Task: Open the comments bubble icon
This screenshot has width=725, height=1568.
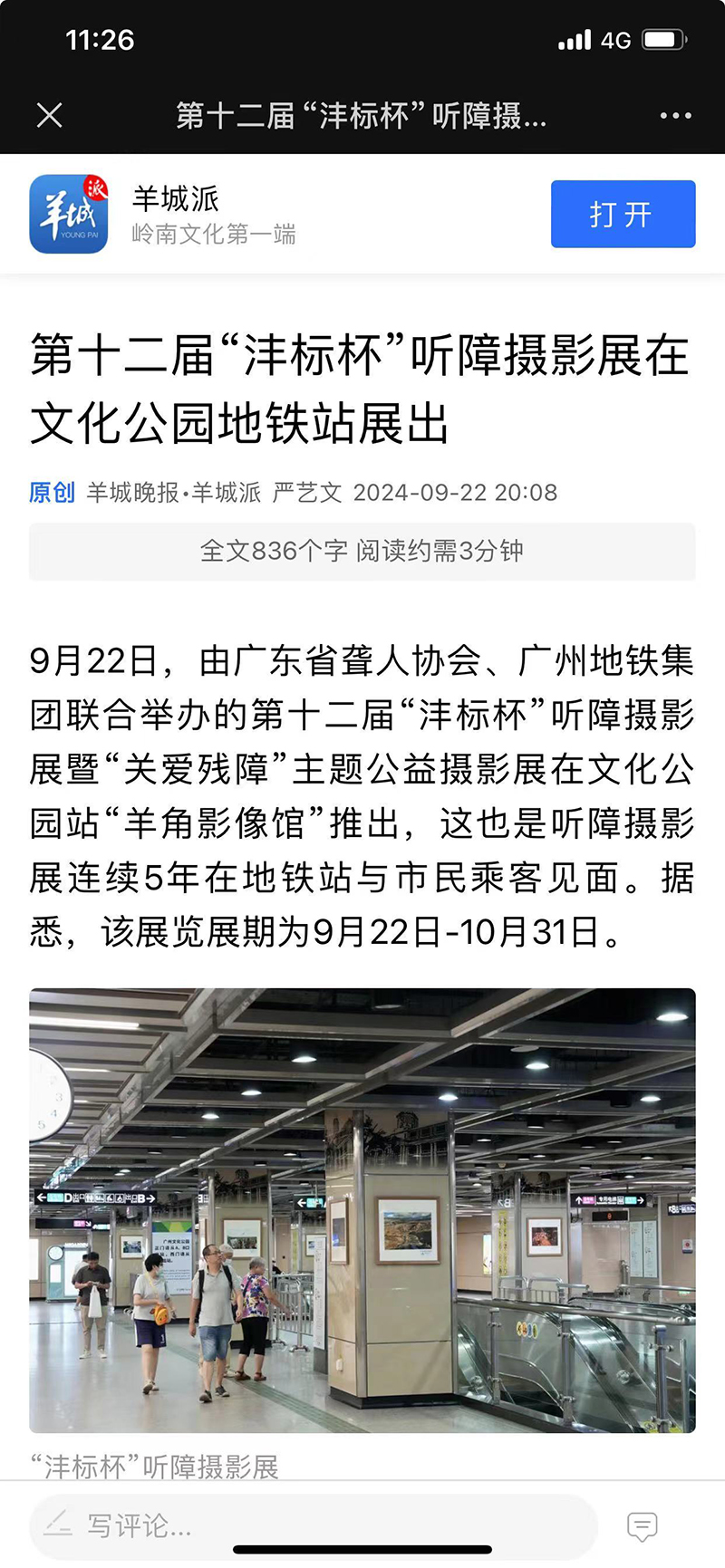Action: 642,1526
